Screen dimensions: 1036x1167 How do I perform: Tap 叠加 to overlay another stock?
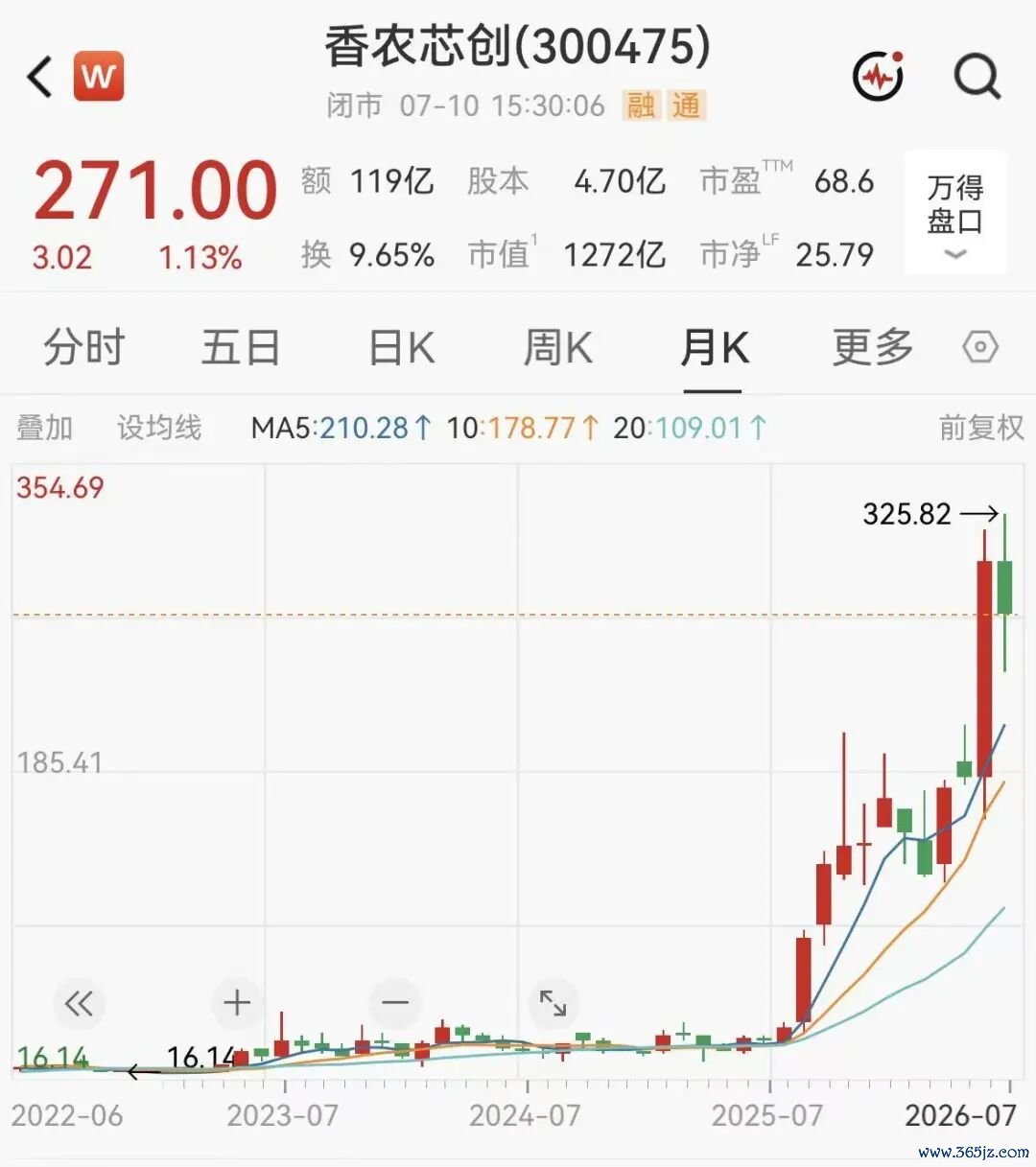pos(44,428)
